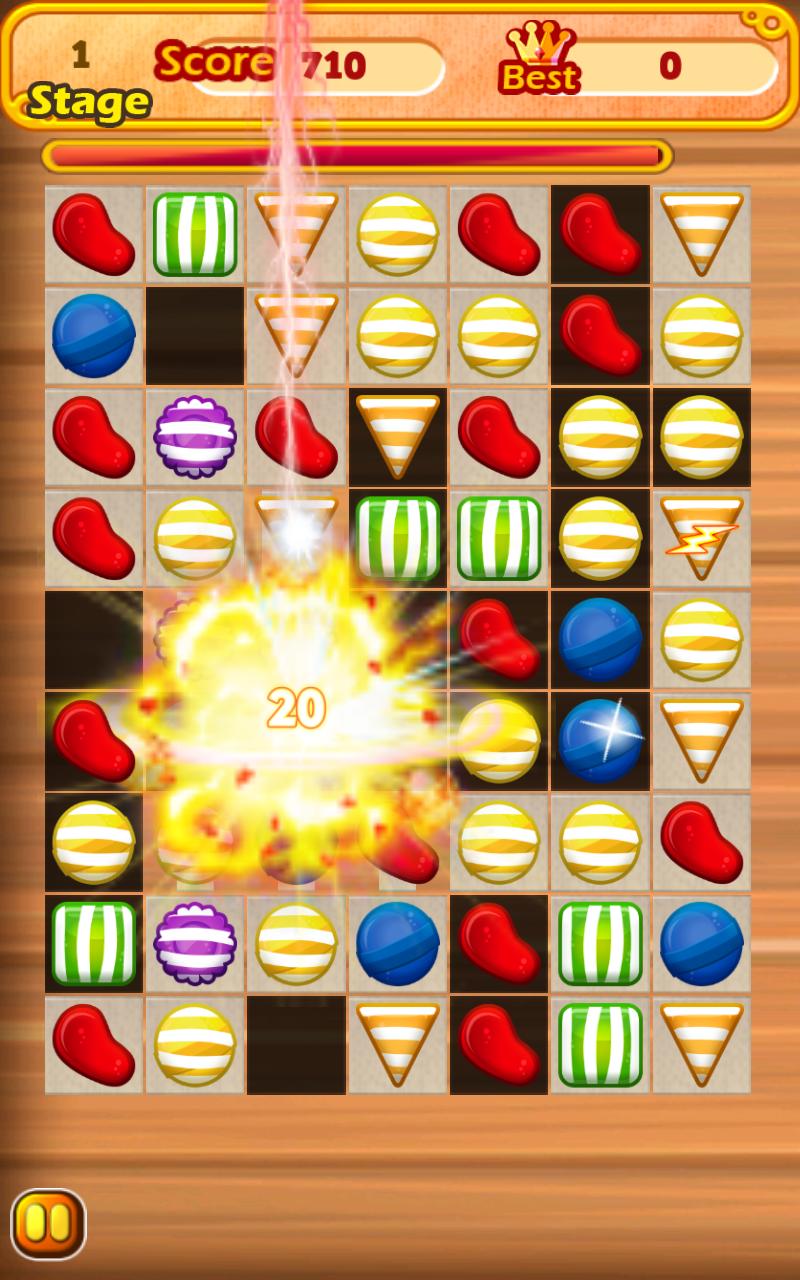Image resolution: width=800 pixels, height=1280 pixels.
Task: Tap the cone candy with lightning bolt
Action: [701, 538]
